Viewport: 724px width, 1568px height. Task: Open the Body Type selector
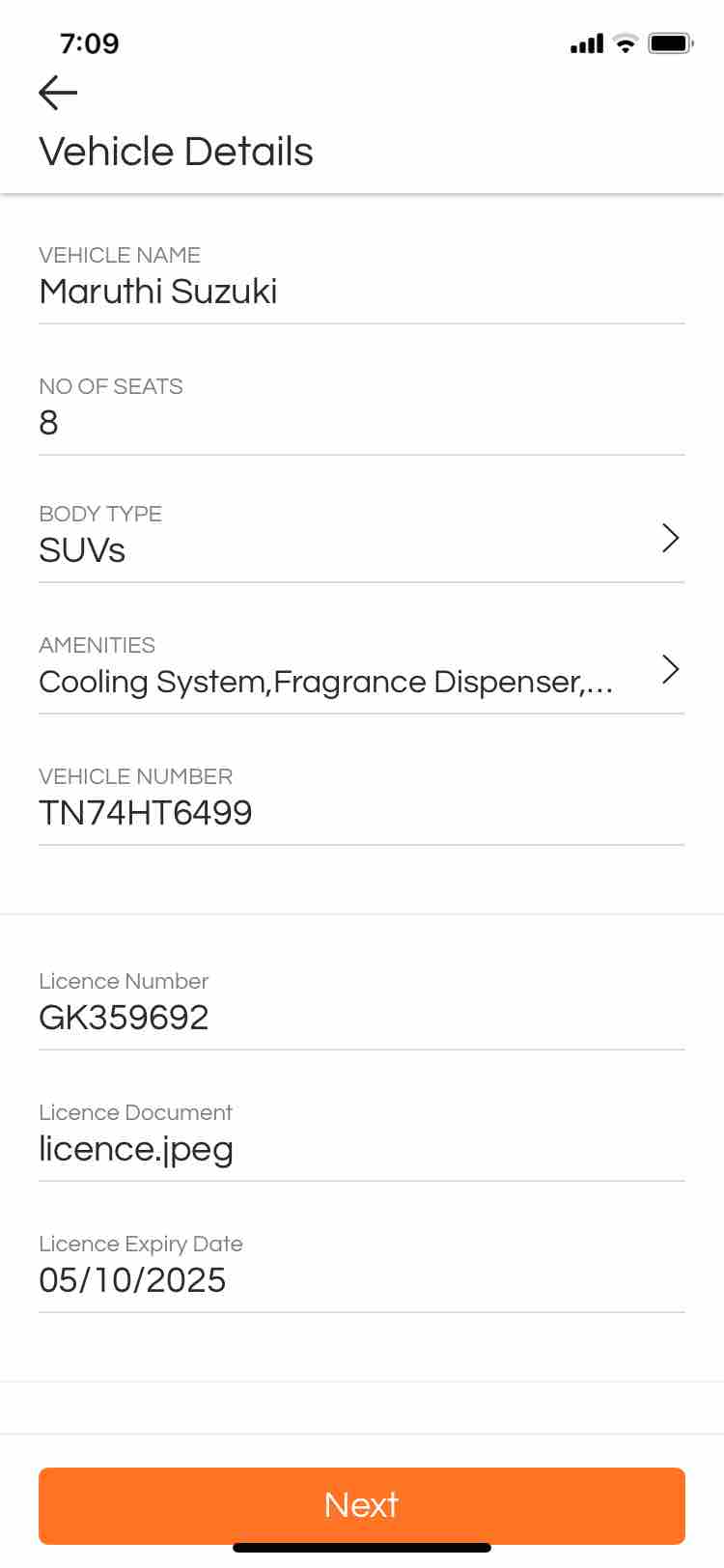tap(361, 537)
